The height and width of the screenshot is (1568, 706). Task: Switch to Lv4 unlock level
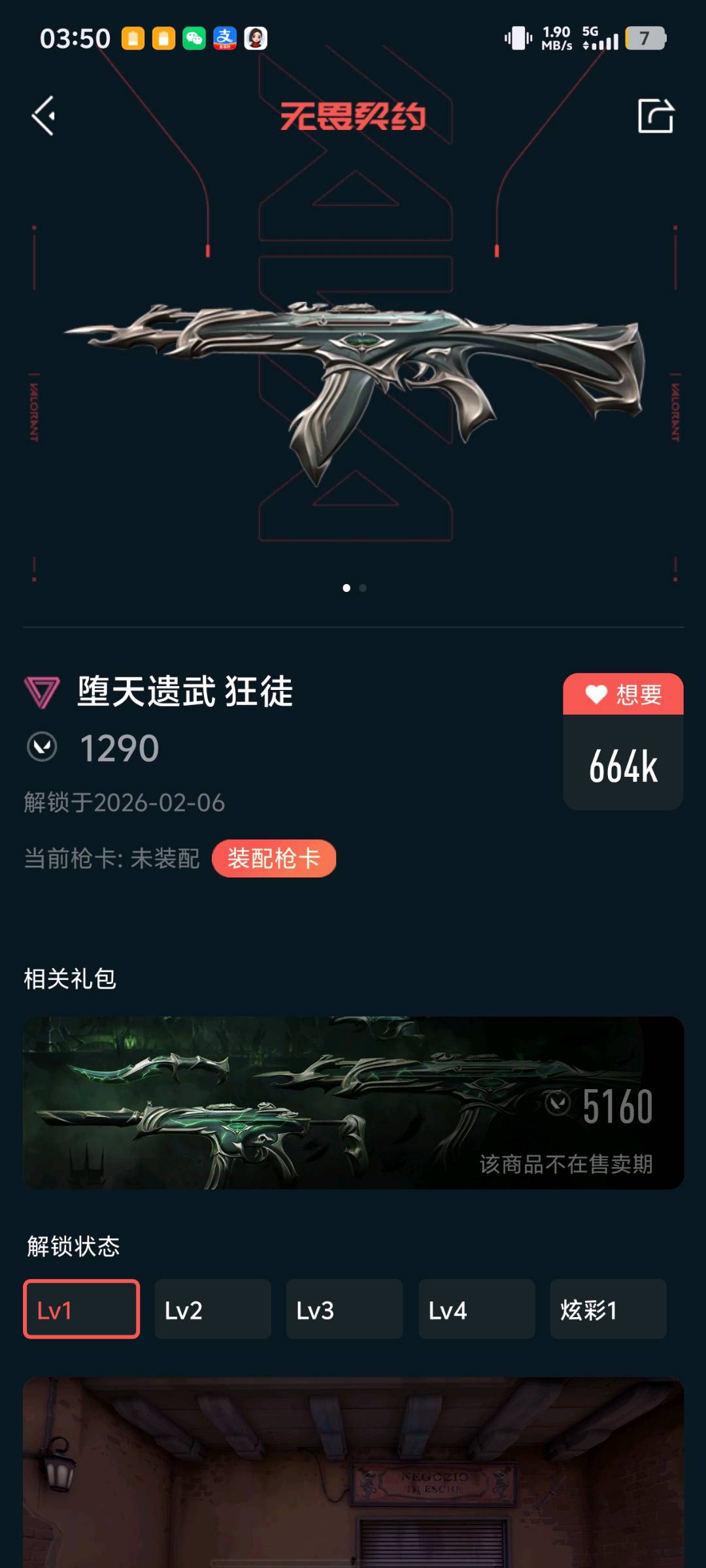(x=477, y=1309)
